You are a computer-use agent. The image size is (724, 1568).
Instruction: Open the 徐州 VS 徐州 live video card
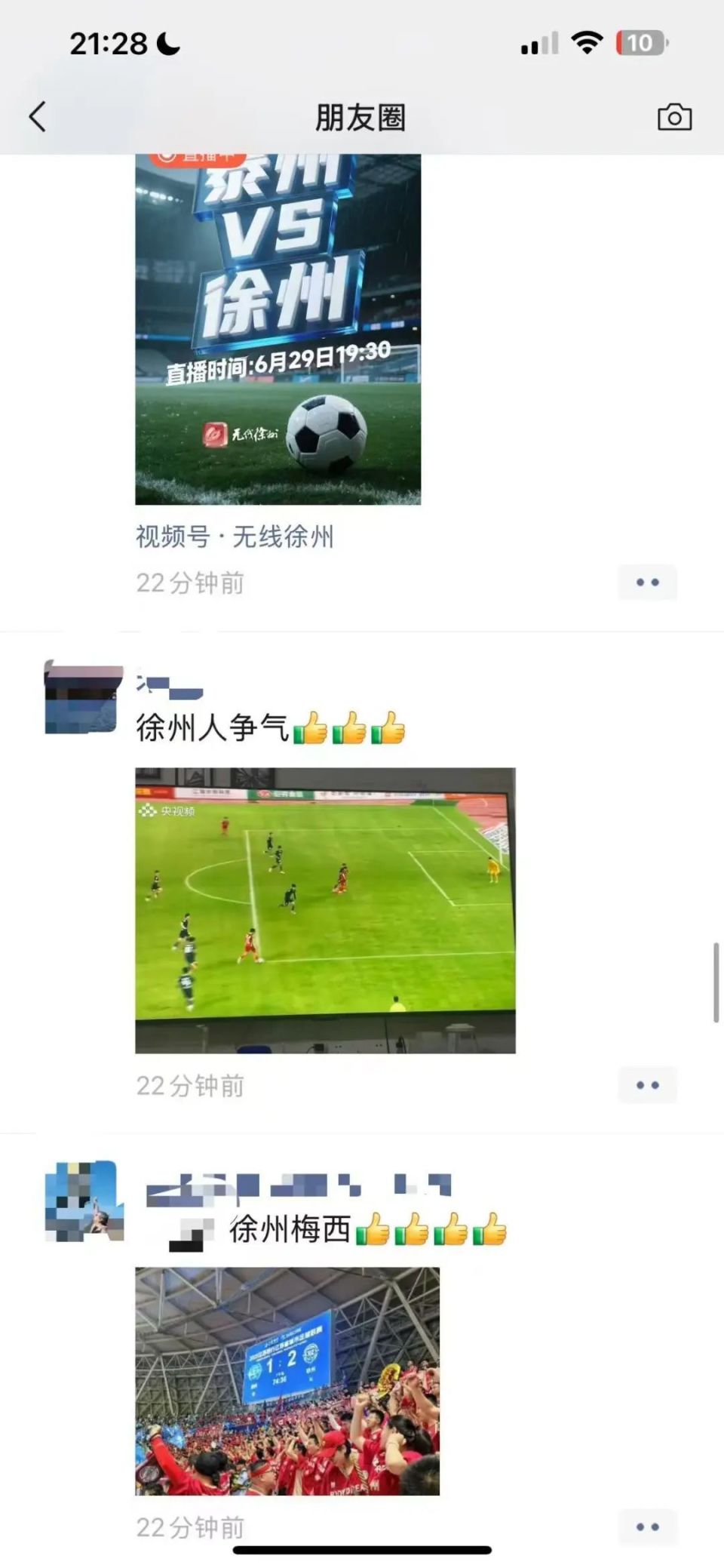(x=278, y=329)
